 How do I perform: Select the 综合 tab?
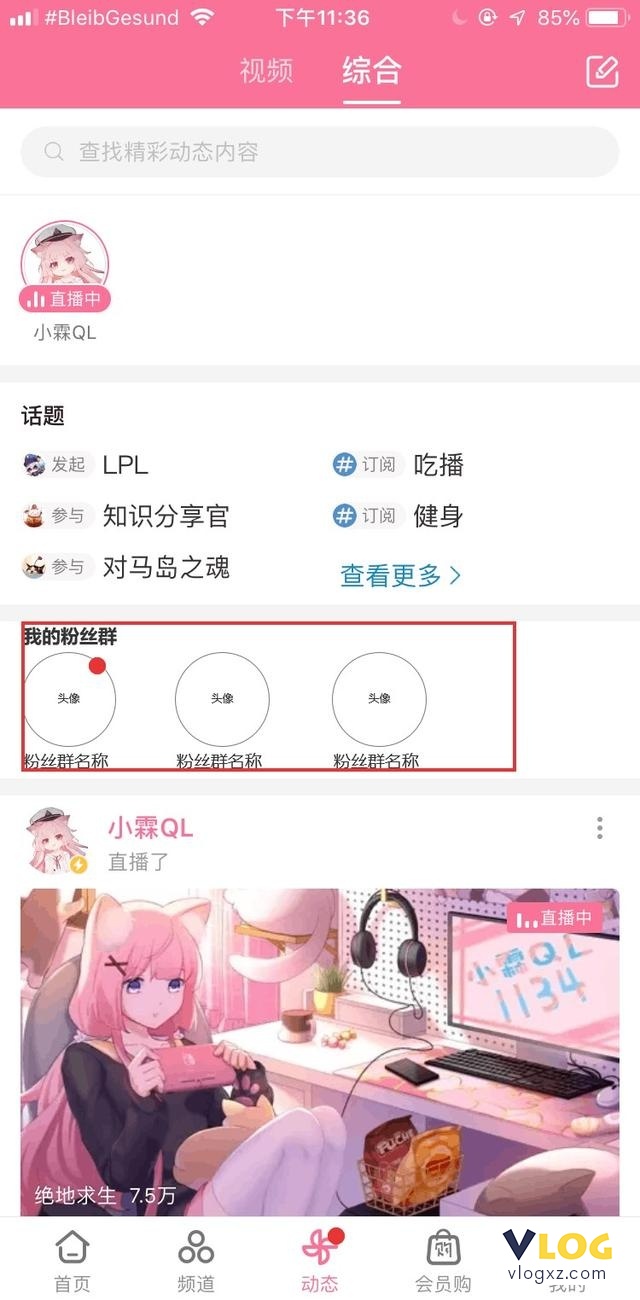[x=371, y=71]
